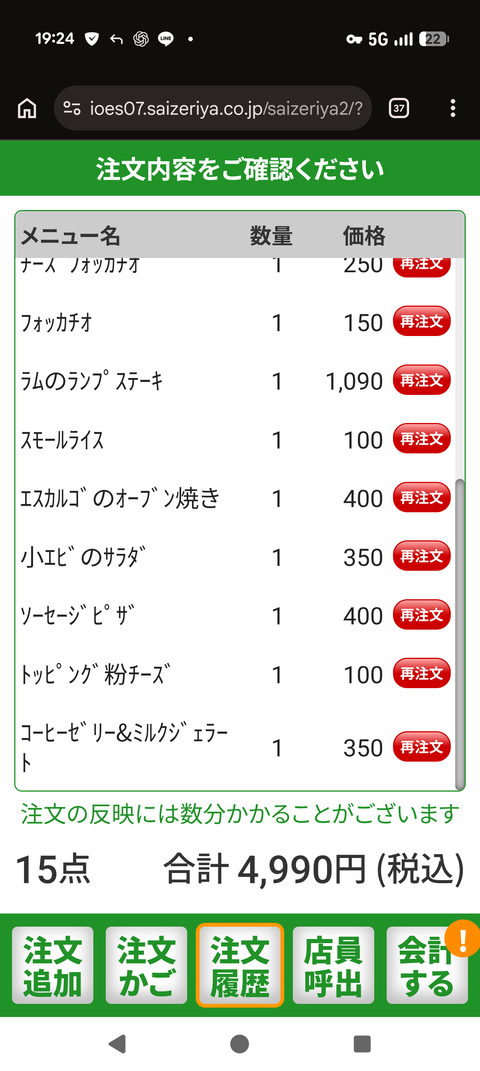The width and height of the screenshot is (480, 1071).
Task: Open 注文追加 to add items
Action: click(x=53, y=965)
